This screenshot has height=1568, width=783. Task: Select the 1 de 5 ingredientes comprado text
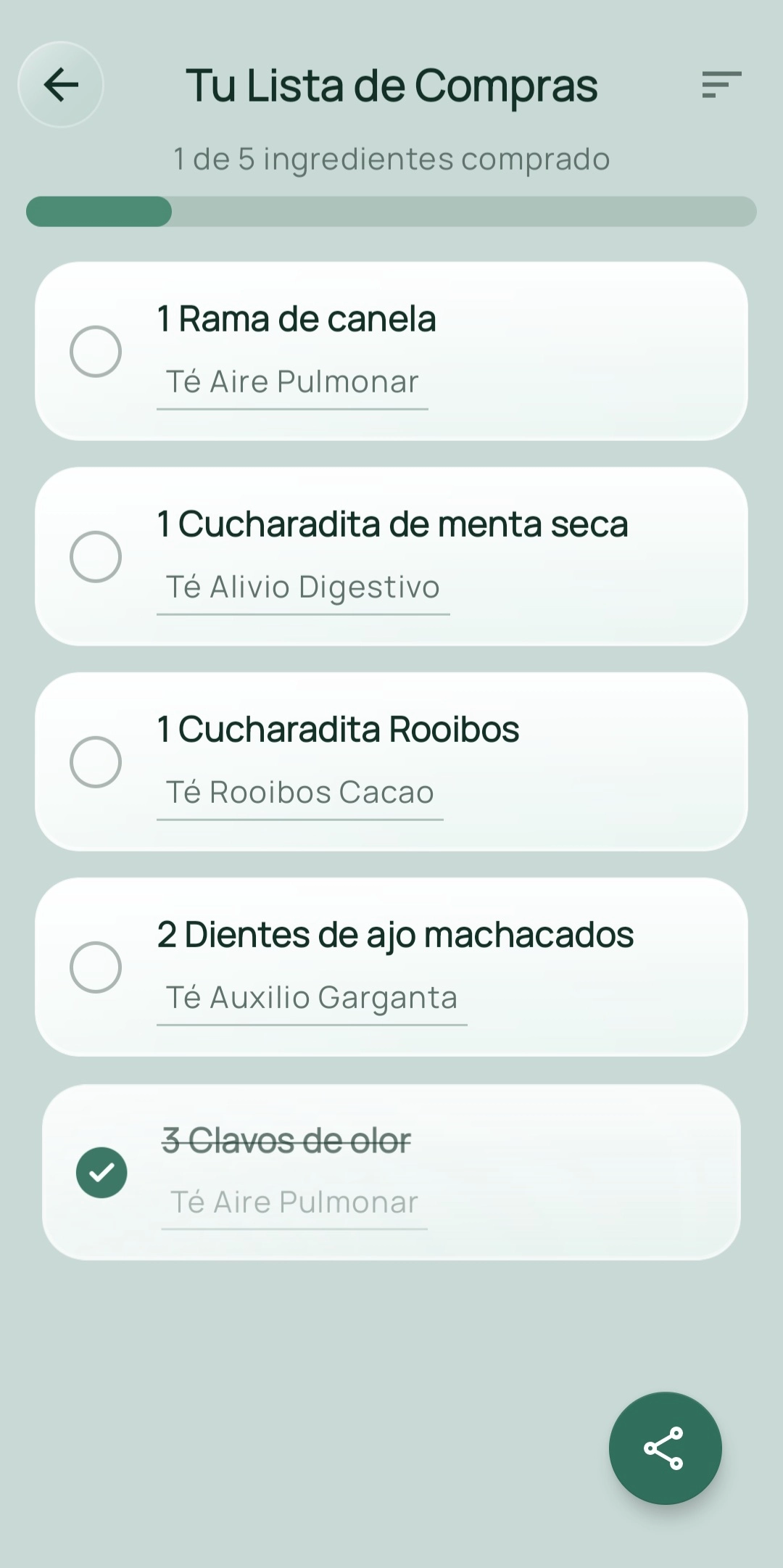[391, 159]
